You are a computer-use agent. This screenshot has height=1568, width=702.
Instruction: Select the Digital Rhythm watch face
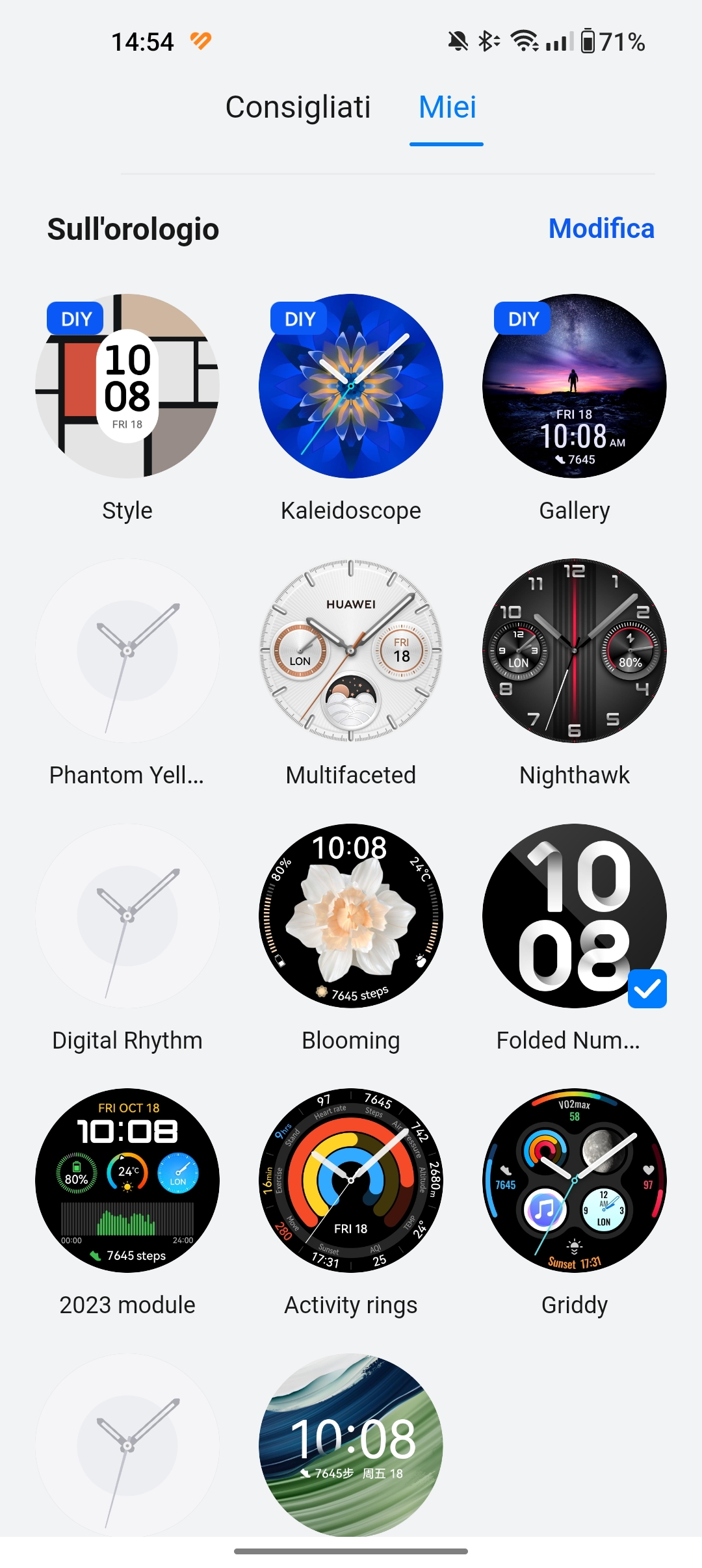[x=127, y=916]
